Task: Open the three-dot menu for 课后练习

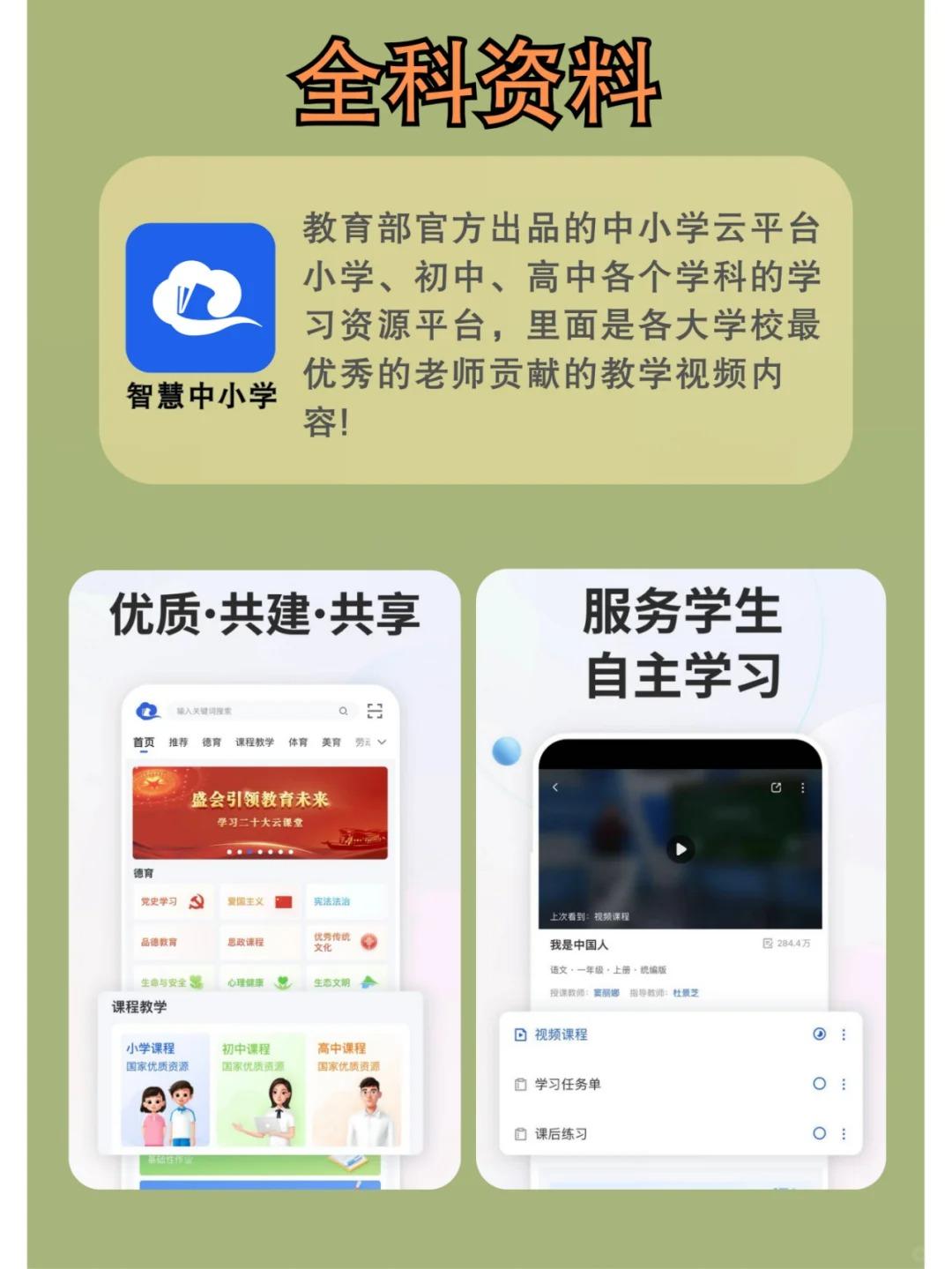Action: coord(843,1133)
